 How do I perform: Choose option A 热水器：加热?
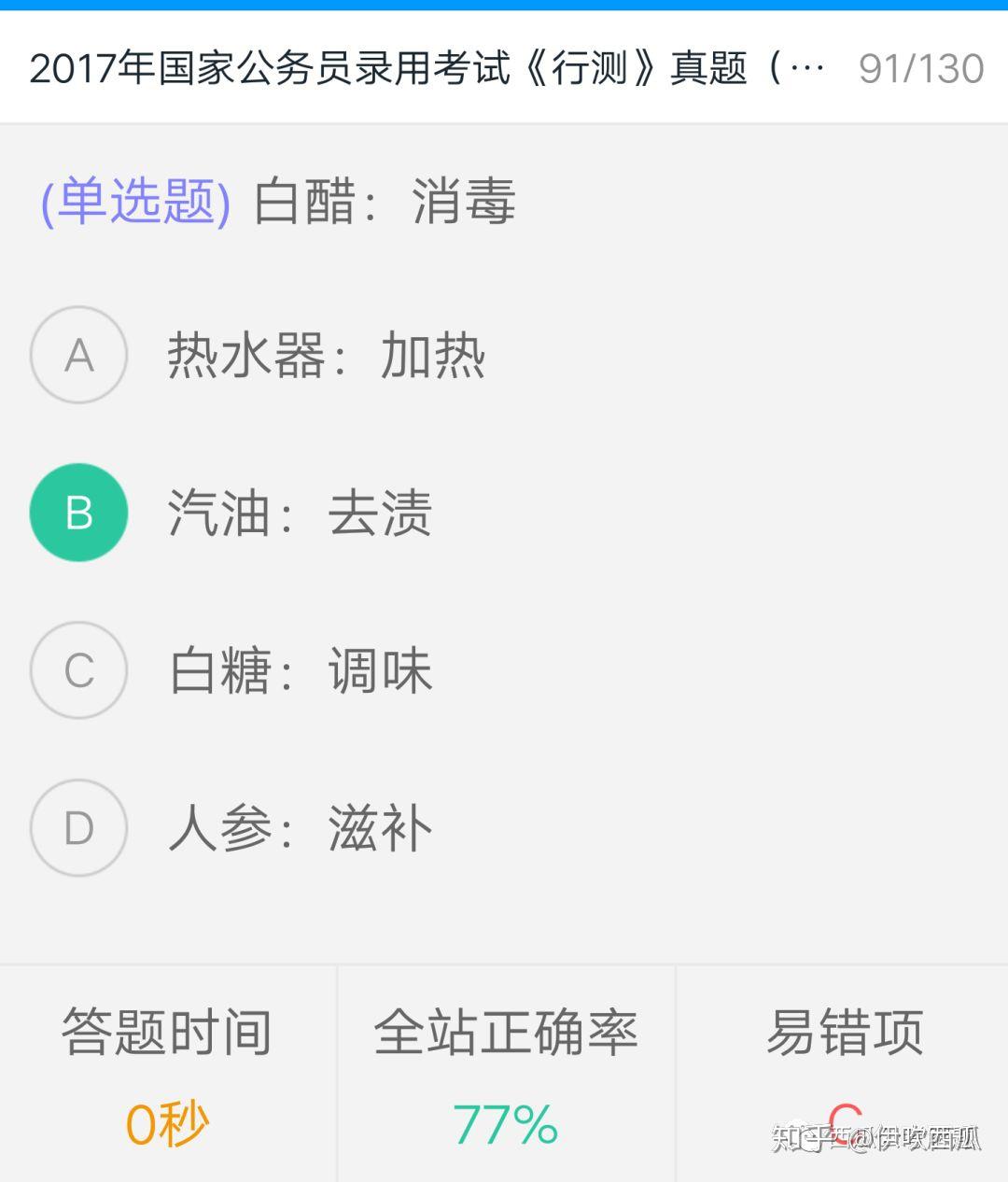327,356
